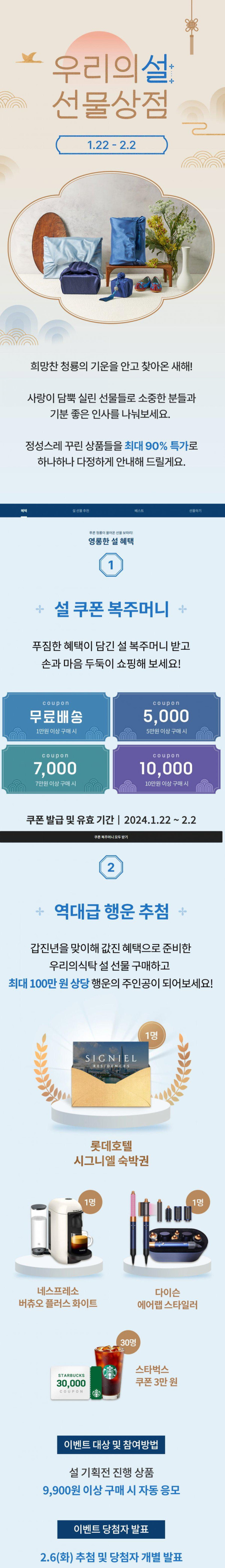Go to the 선물하기 tab
The height and width of the screenshot is (1568, 225).
pyautogui.click(x=195, y=511)
